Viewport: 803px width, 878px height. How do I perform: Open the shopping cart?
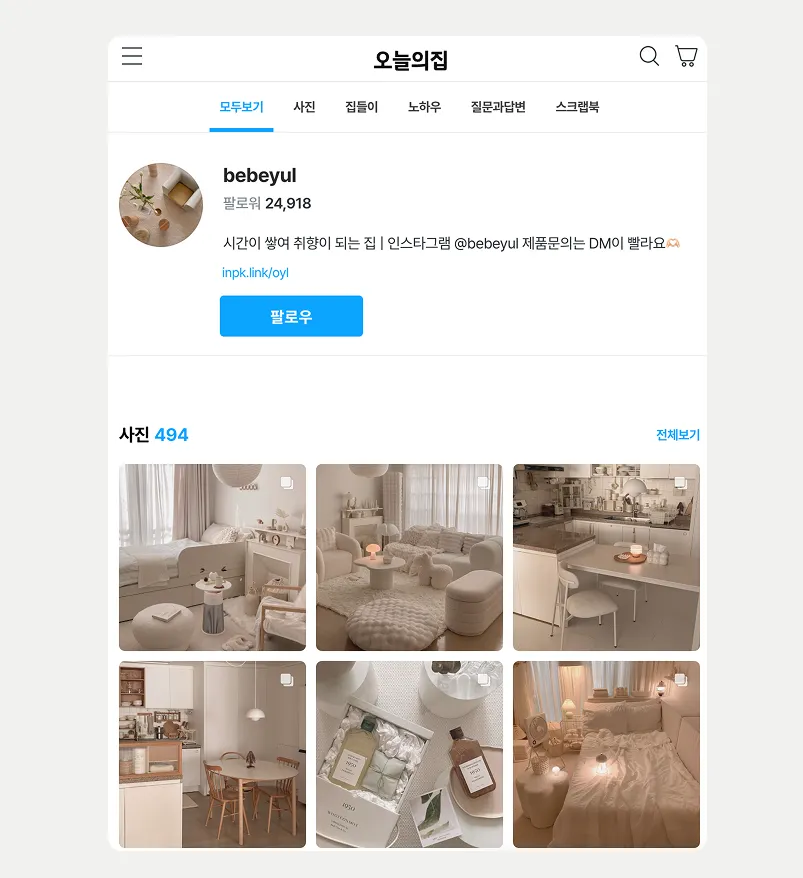point(686,56)
